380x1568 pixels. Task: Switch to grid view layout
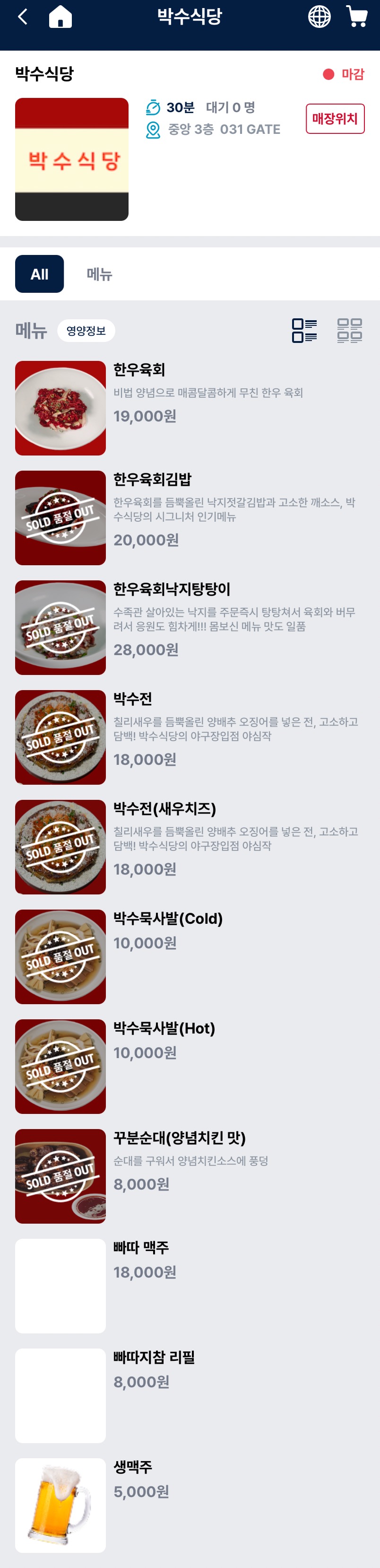tap(350, 331)
